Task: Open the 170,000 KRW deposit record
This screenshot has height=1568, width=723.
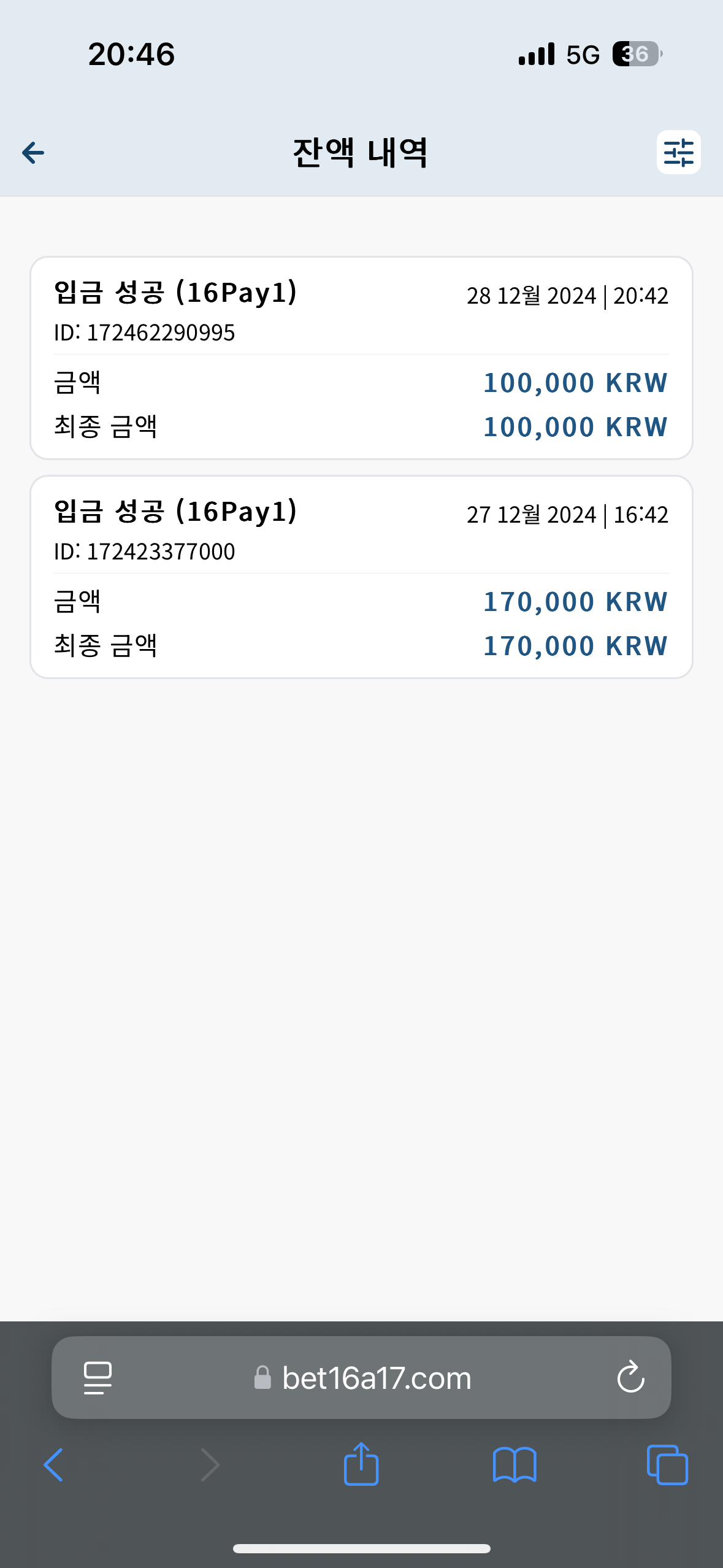Action: coord(361,577)
